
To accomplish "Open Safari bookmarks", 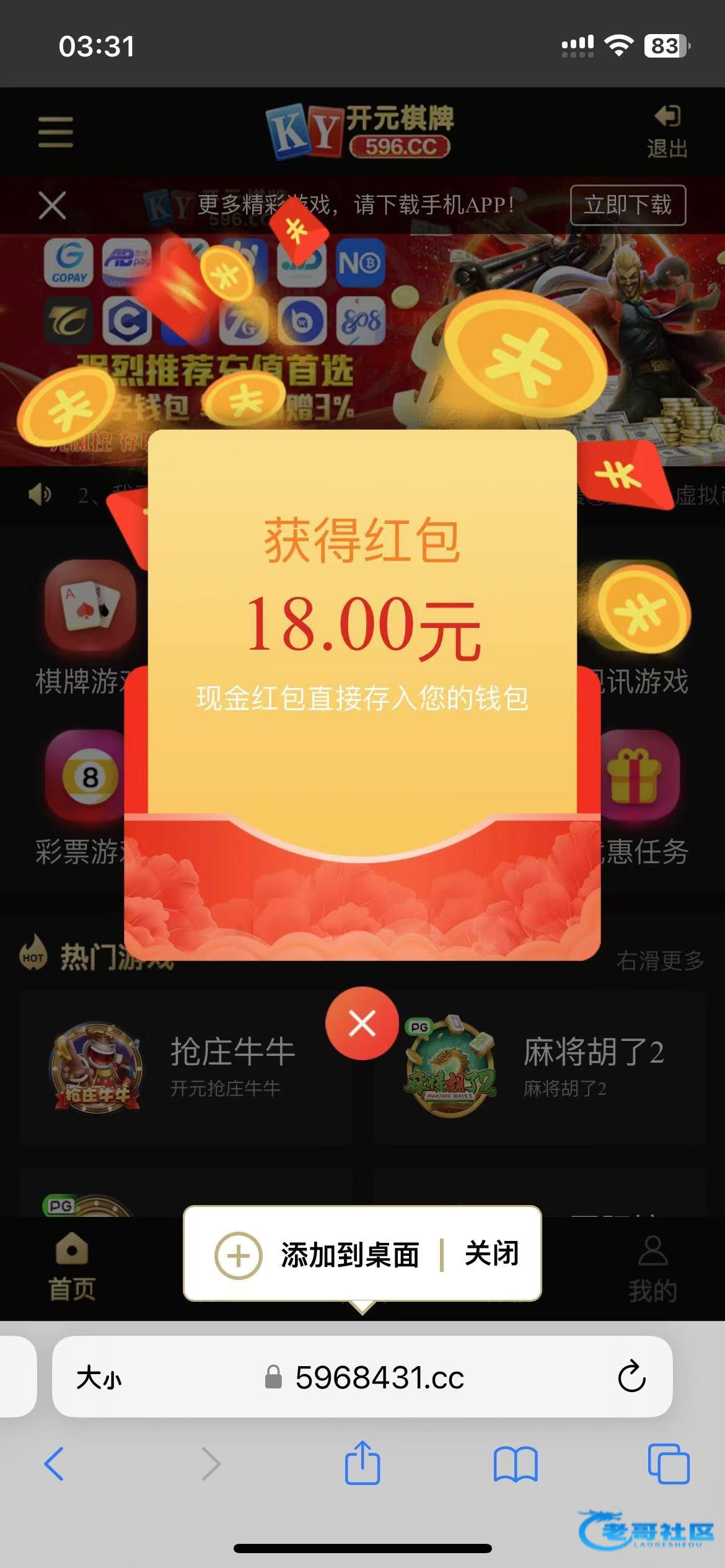I will [x=516, y=1465].
